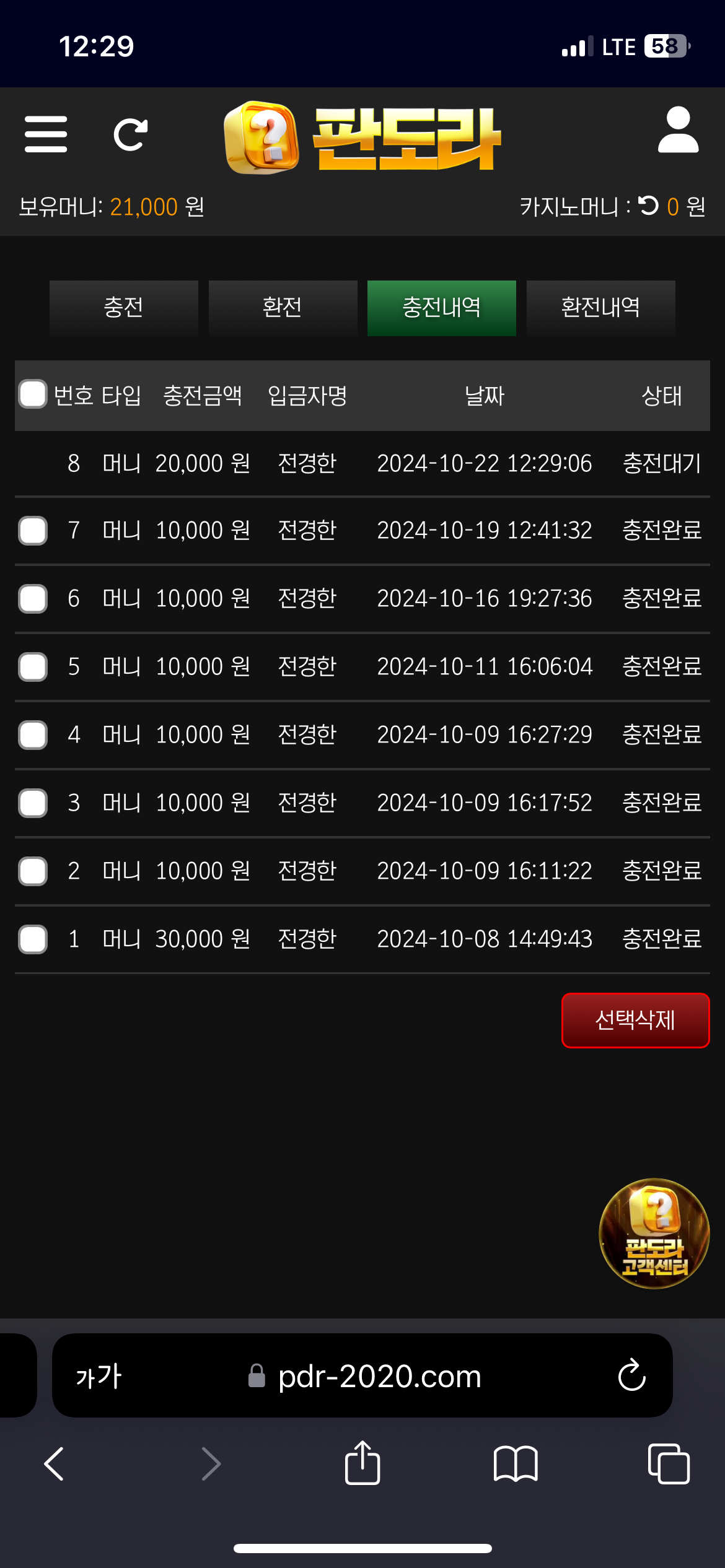The height and width of the screenshot is (1568, 725).
Task: Open the 판도라 고객센터 floating button
Action: pos(654,1234)
